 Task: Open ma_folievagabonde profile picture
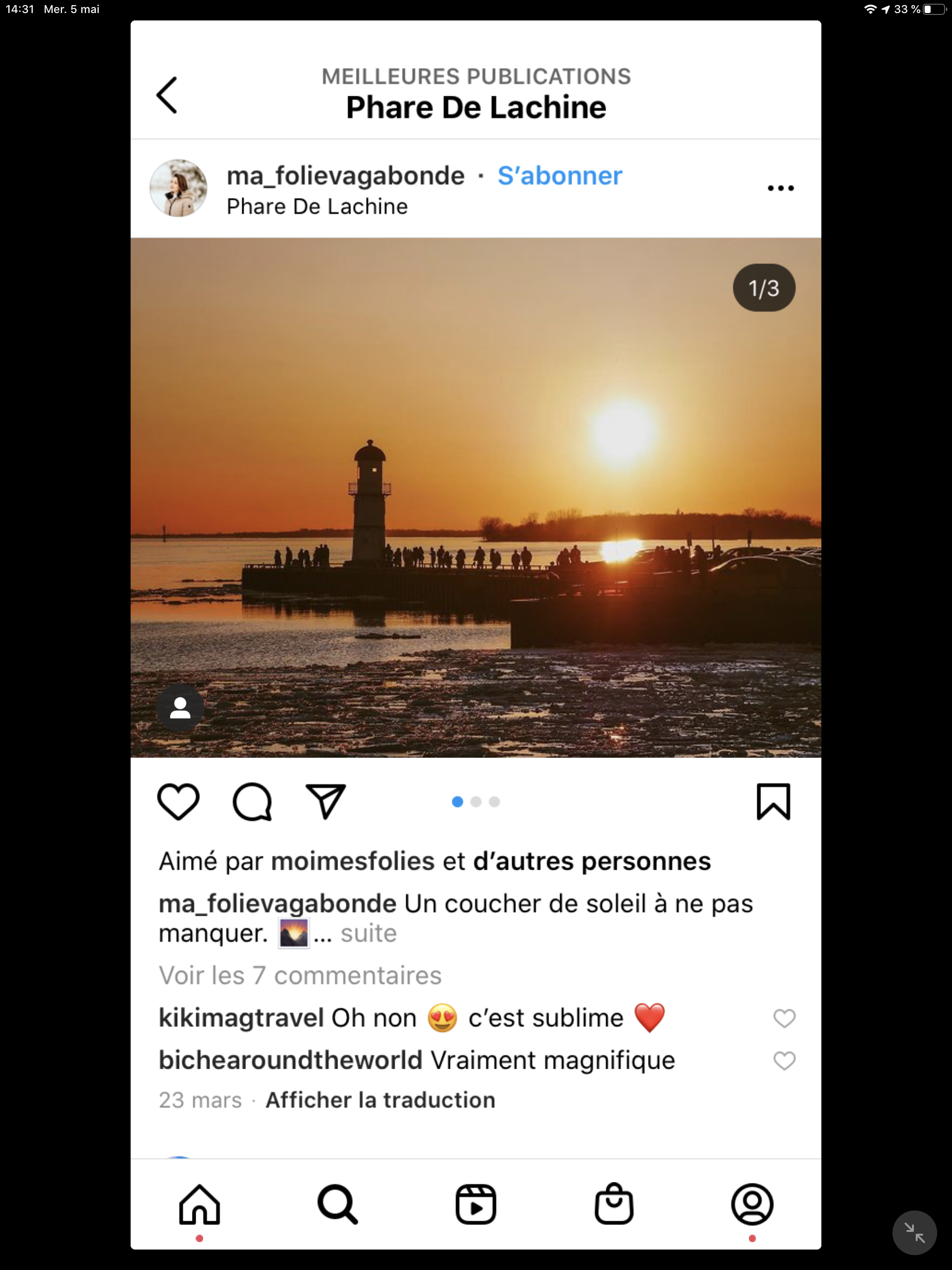click(x=178, y=188)
